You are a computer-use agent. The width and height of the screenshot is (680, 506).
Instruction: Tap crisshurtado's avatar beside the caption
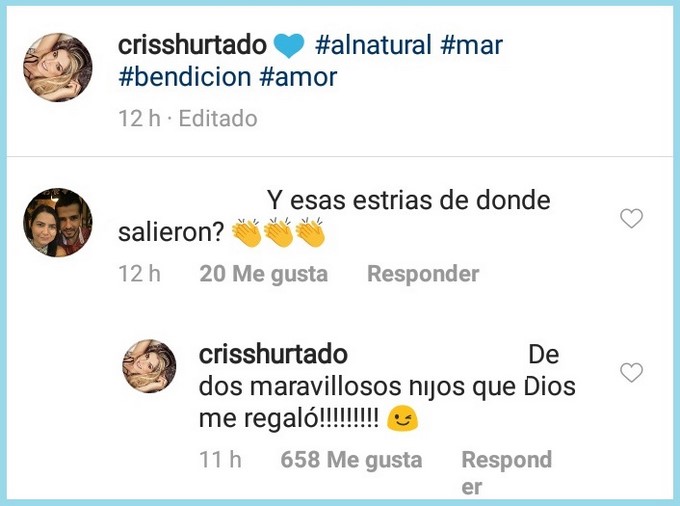coord(58,67)
